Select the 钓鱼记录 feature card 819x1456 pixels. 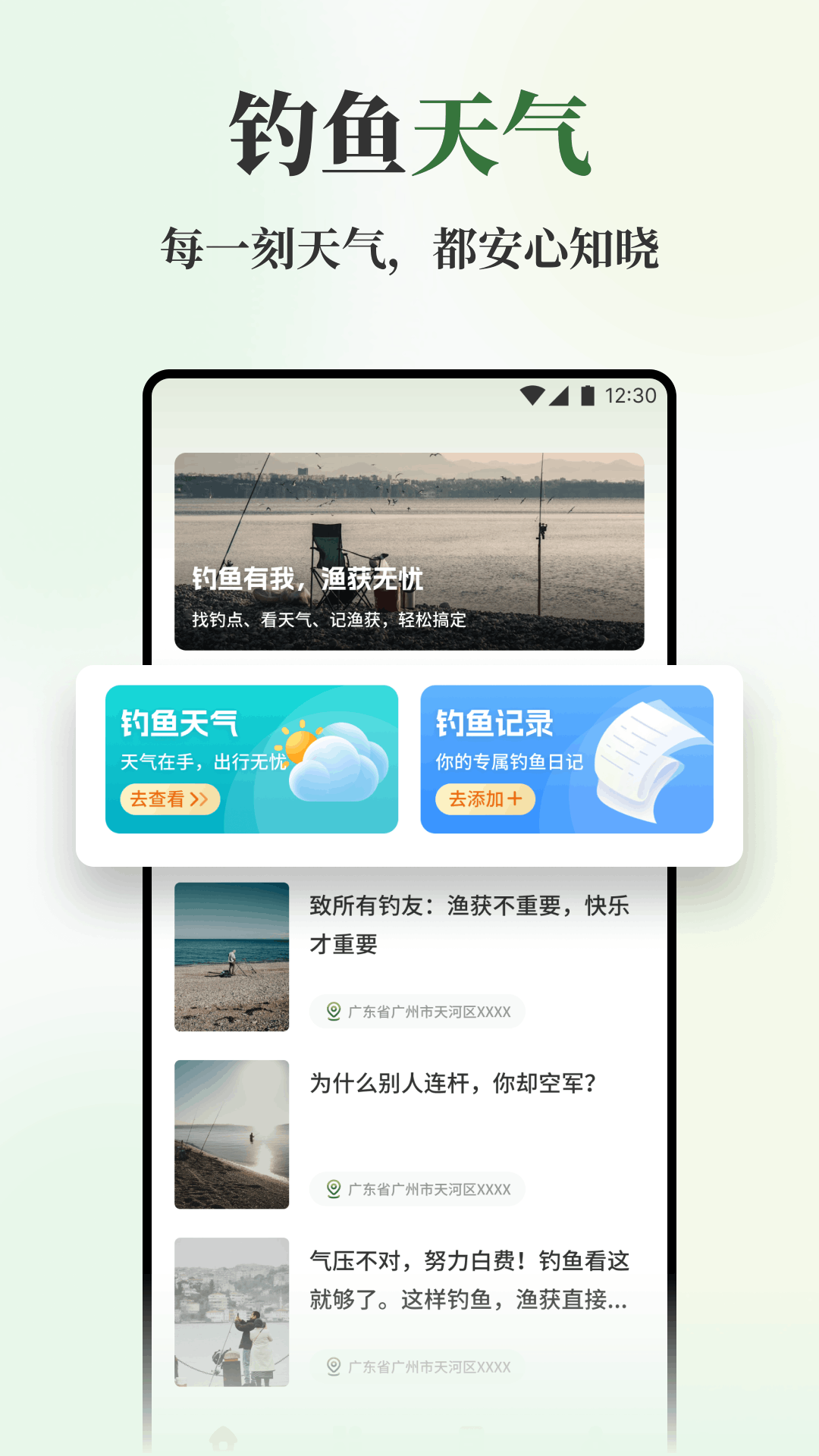click(566, 758)
